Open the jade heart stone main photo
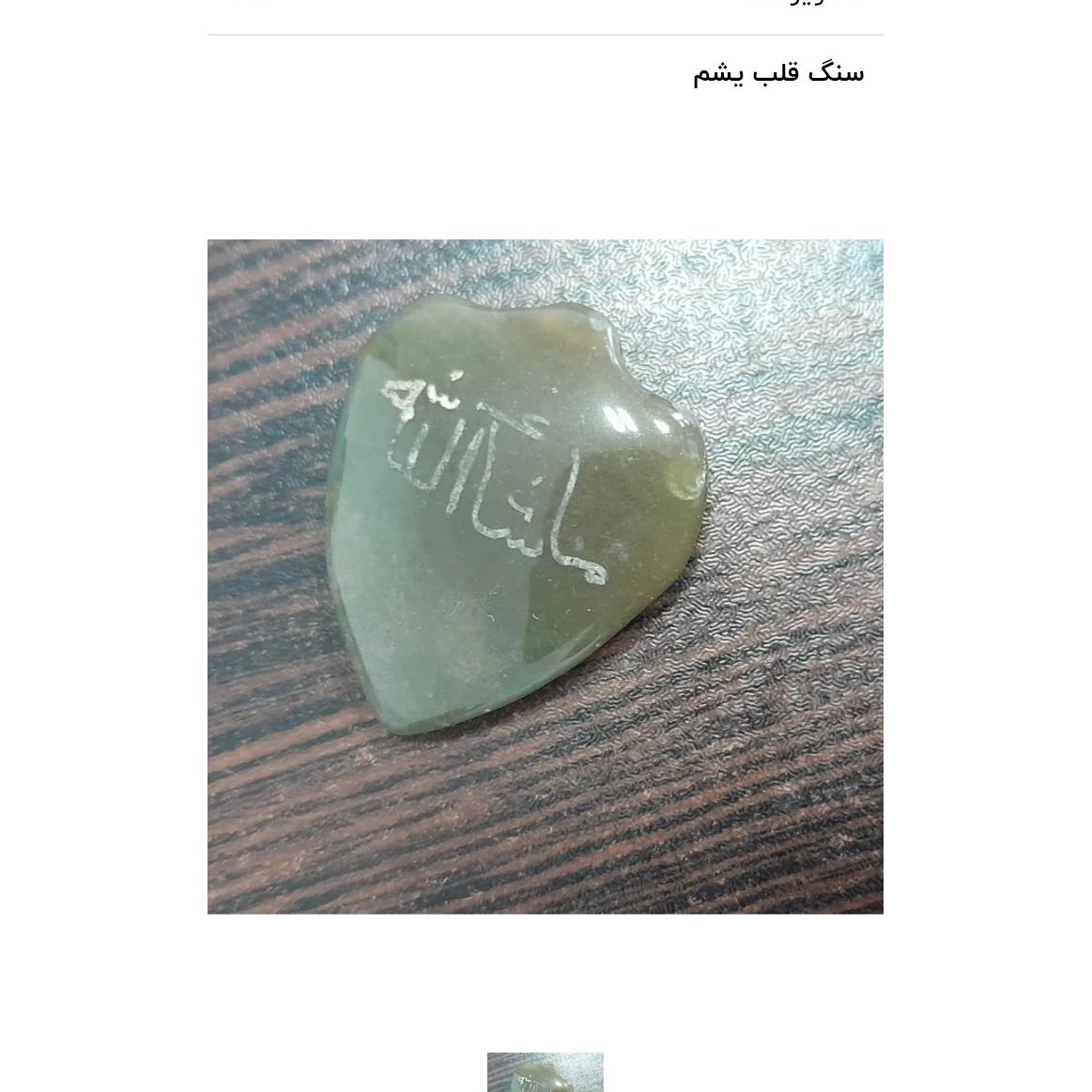The height and width of the screenshot is (1092, 1092). pyautogui.click(x=545, y=576)
